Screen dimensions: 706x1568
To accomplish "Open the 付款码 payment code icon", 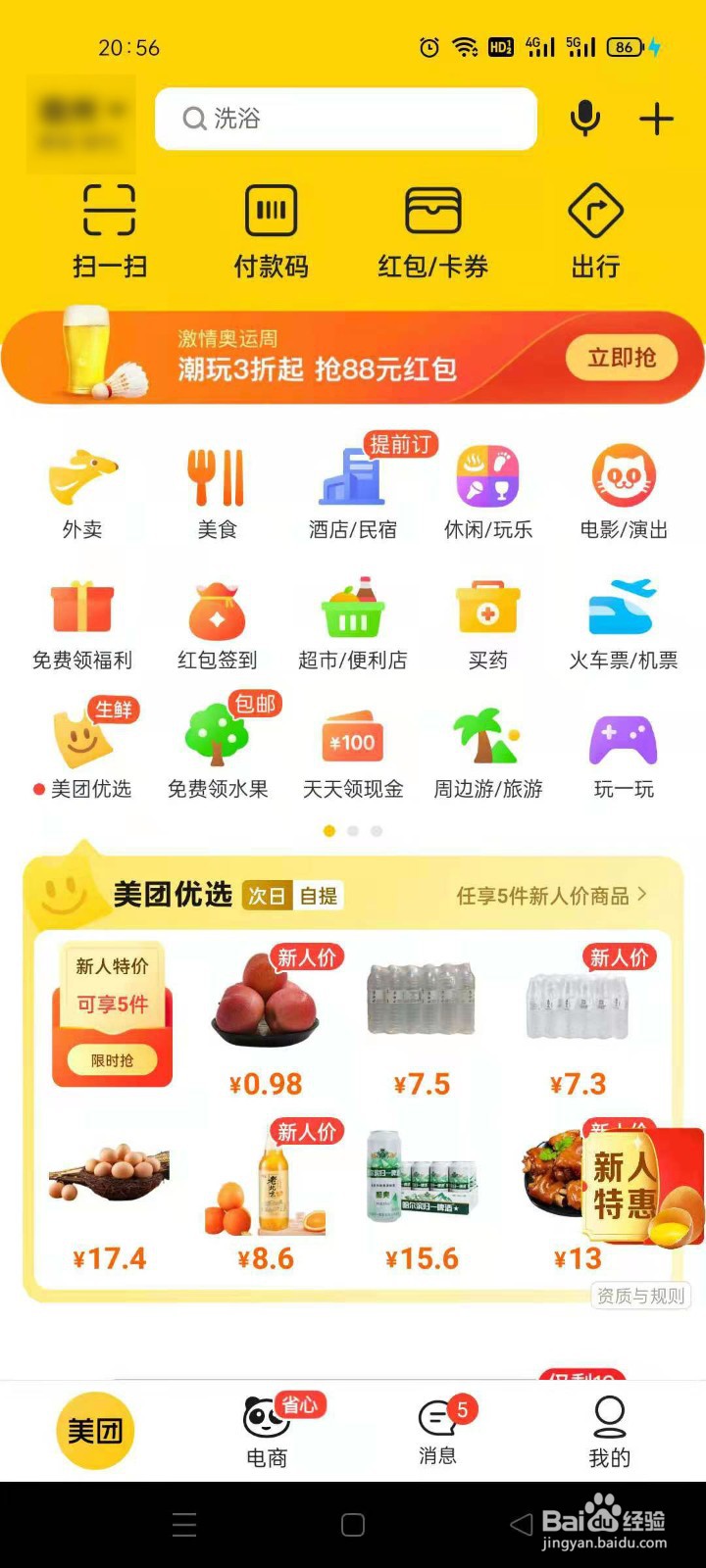I will tap(270, 225).
